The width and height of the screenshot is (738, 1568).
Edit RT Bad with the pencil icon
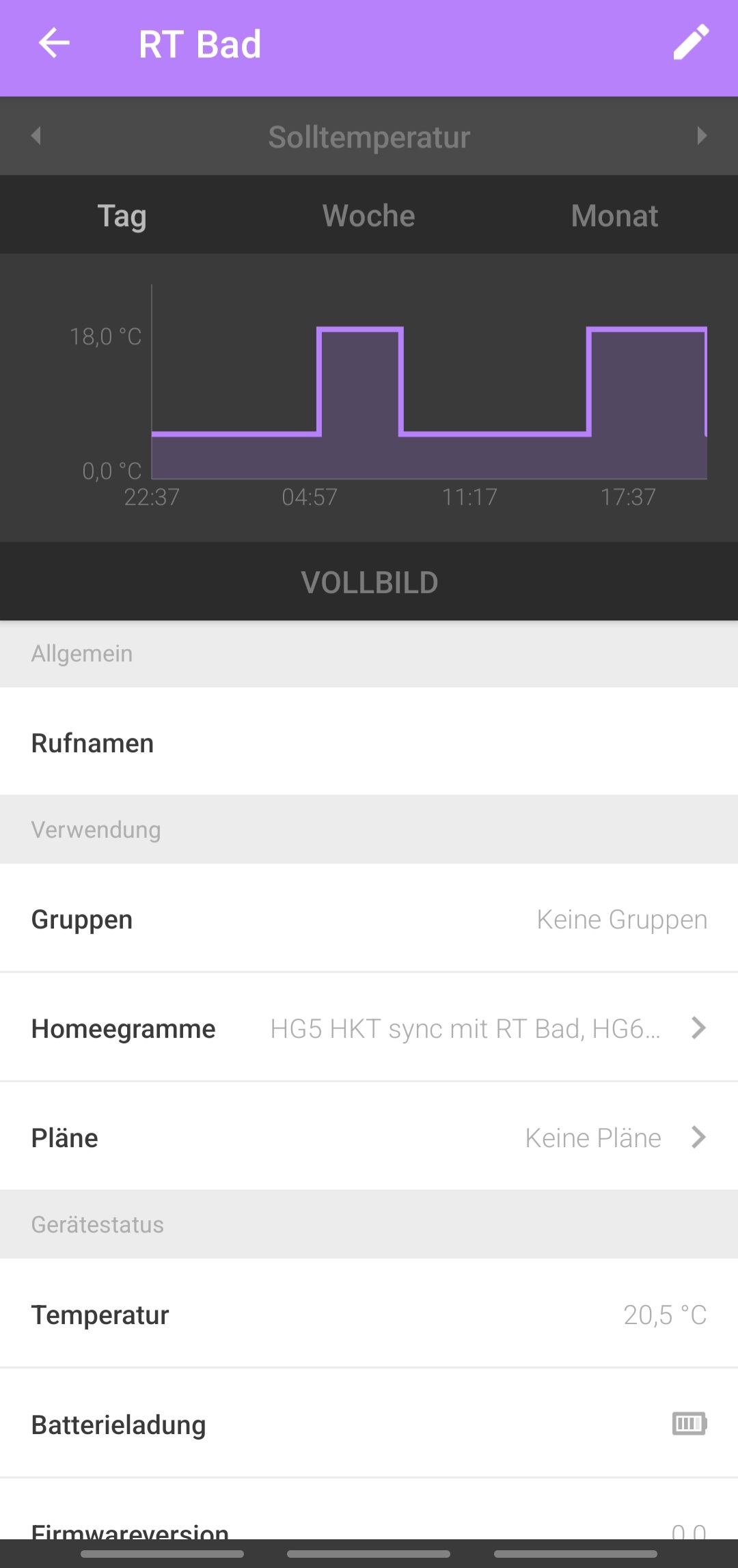click(691, 43)
